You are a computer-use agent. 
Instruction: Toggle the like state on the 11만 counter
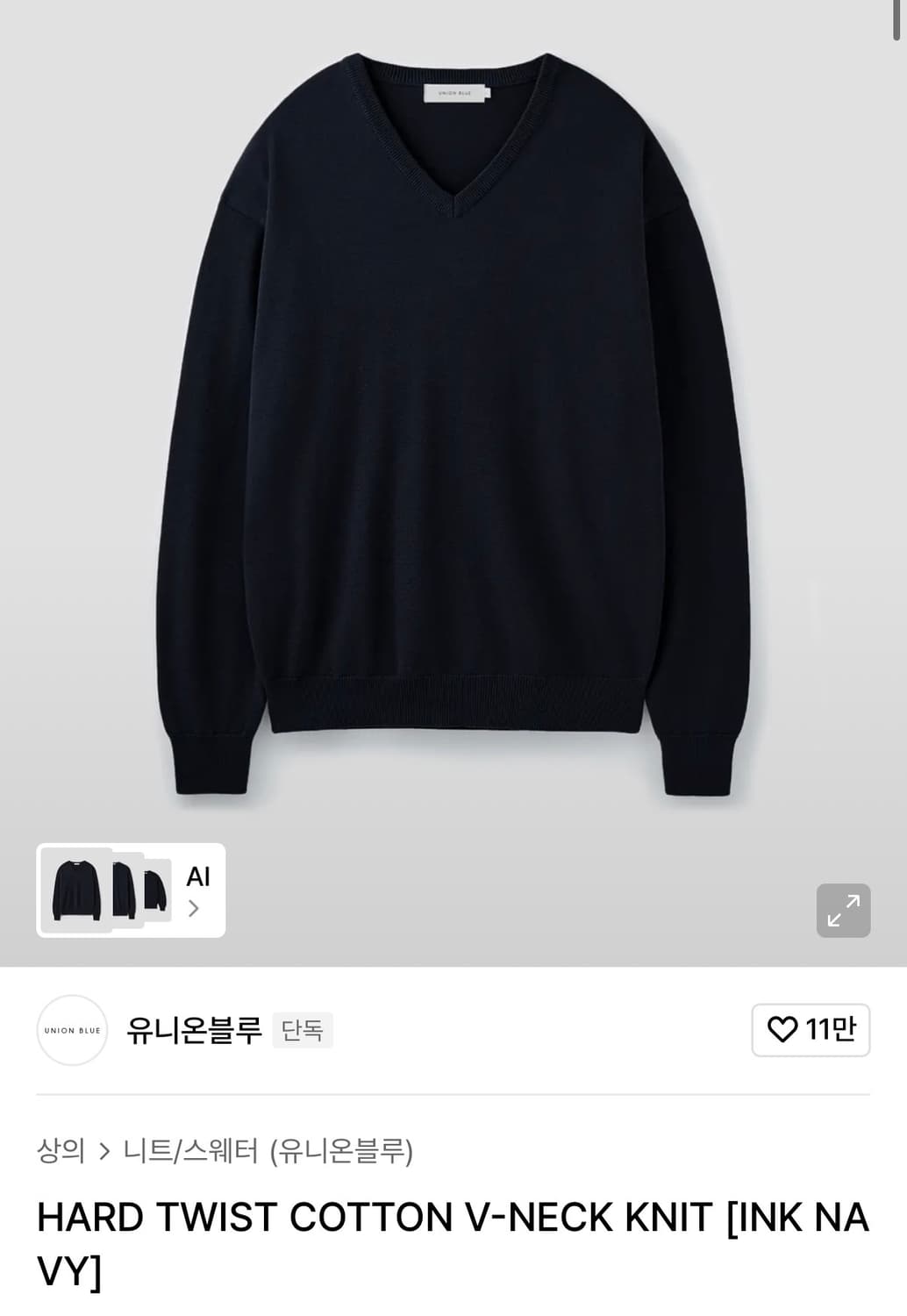click(809, 1032)
